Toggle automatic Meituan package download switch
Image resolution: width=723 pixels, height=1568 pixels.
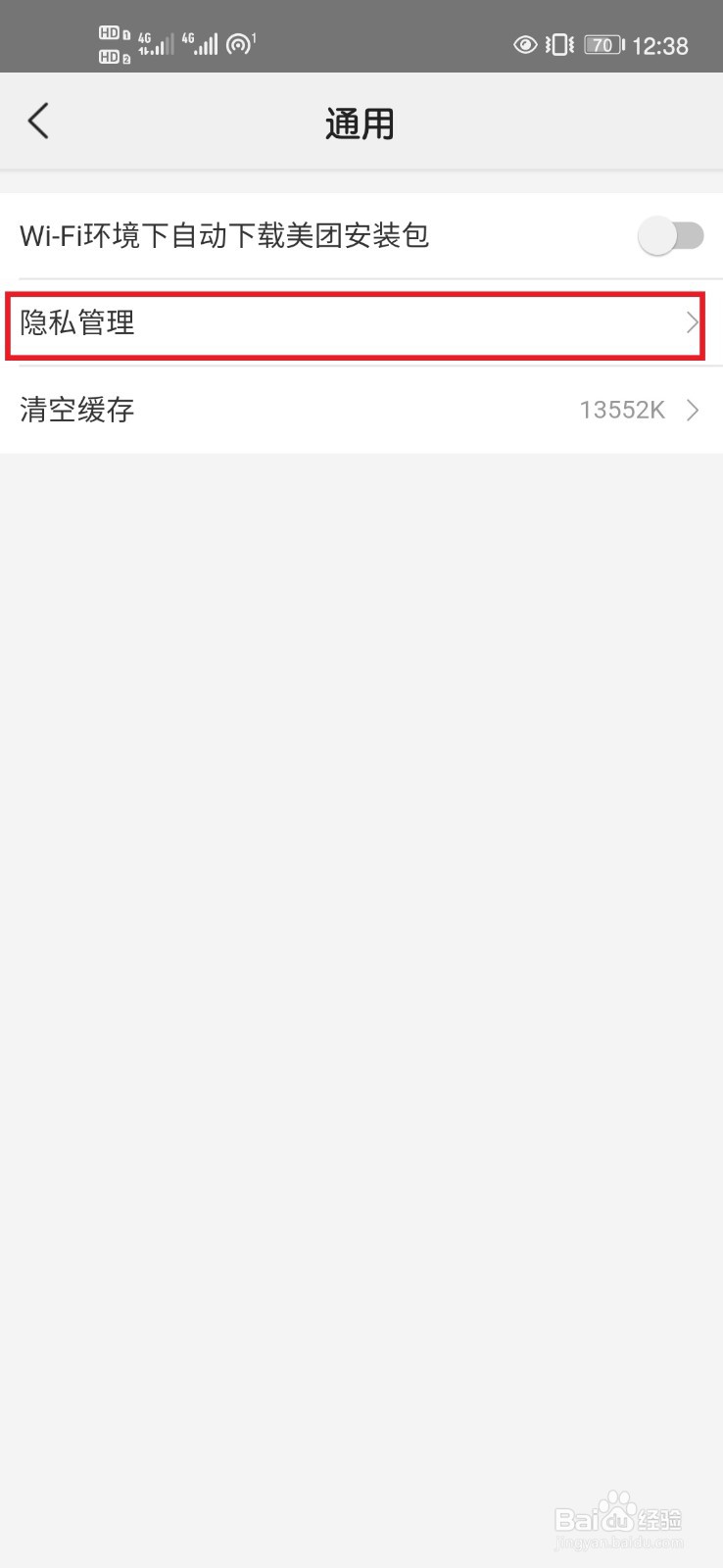671,235
